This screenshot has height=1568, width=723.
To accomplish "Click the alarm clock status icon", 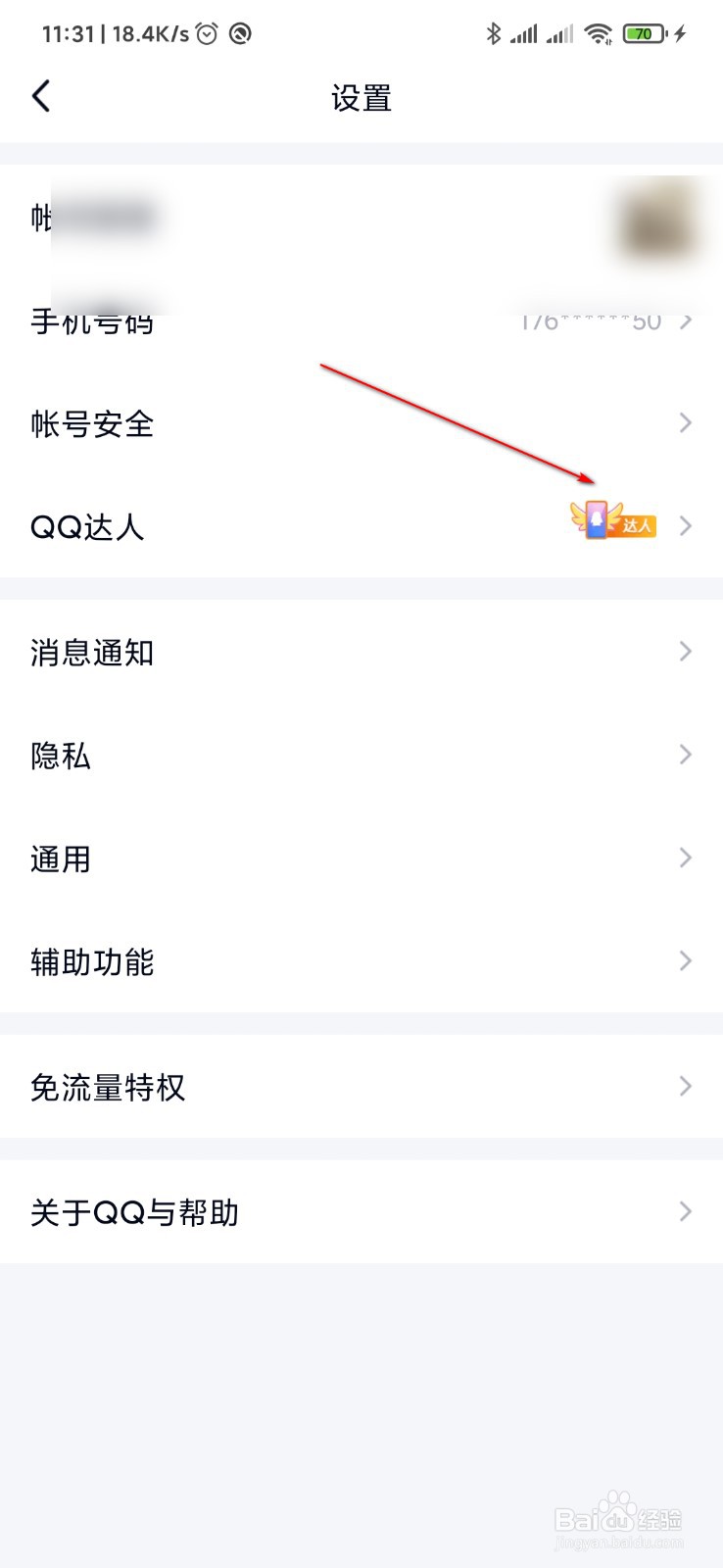I will click(206, 32).
